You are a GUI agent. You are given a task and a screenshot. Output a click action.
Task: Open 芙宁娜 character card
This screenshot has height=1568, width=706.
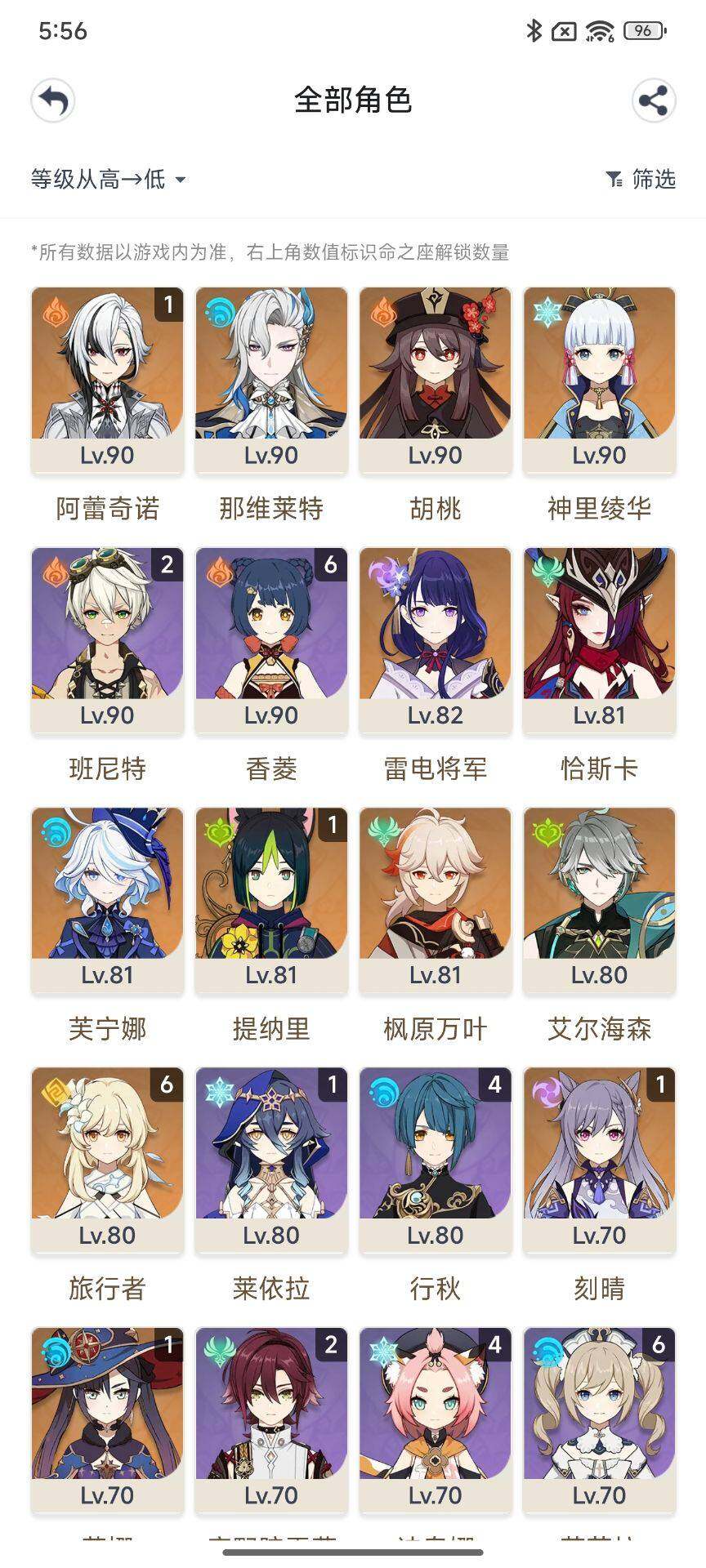click(x=107, y=899)
